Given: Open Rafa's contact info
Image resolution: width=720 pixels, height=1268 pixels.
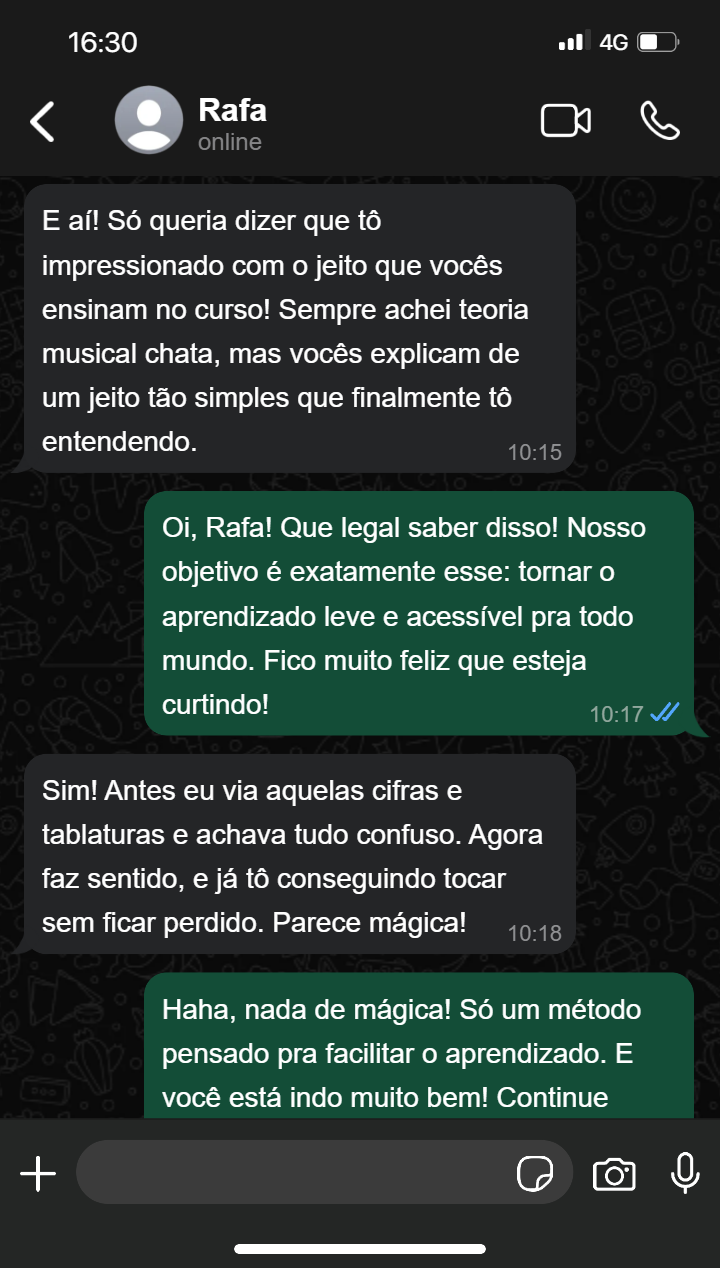Looking at the screenshot, I should pos(232,122).
